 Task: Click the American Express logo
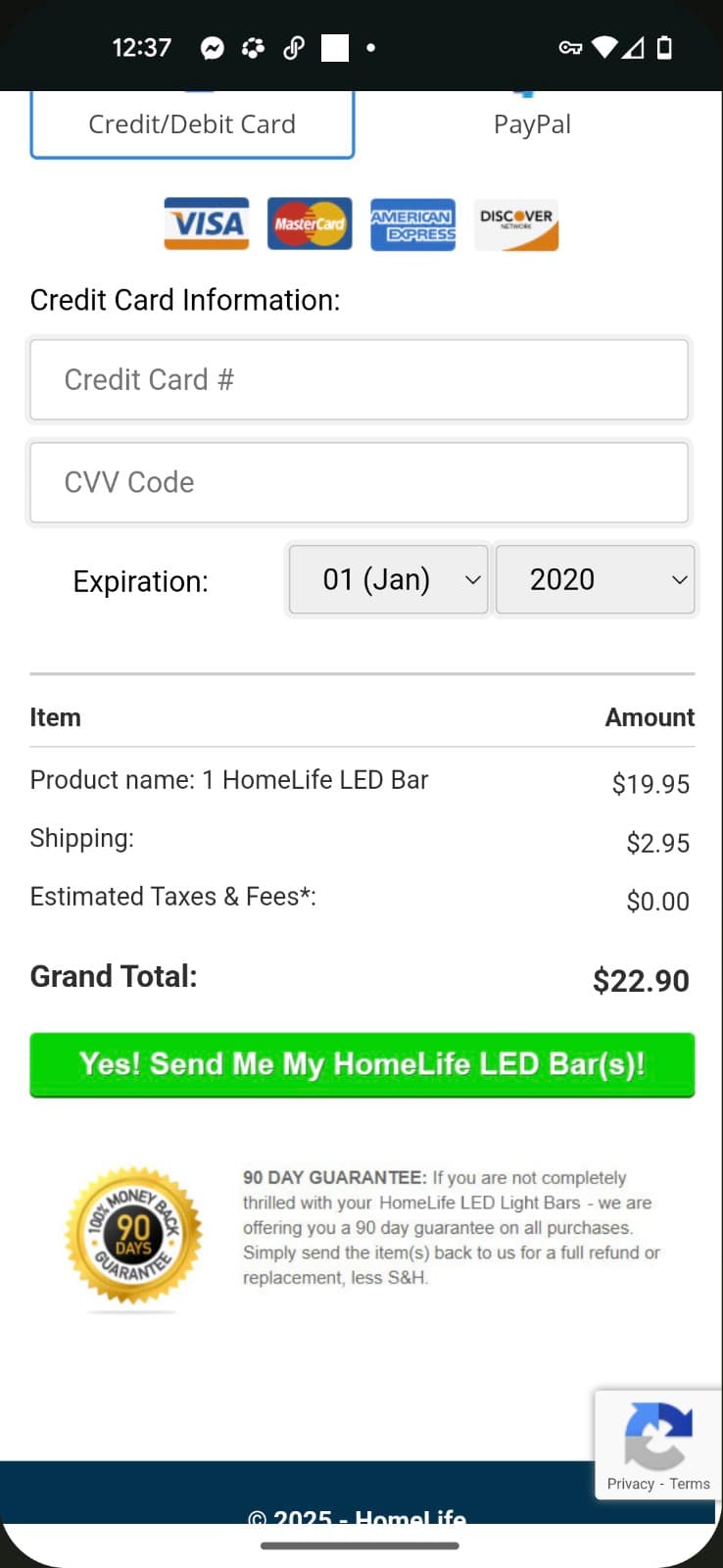412,223
